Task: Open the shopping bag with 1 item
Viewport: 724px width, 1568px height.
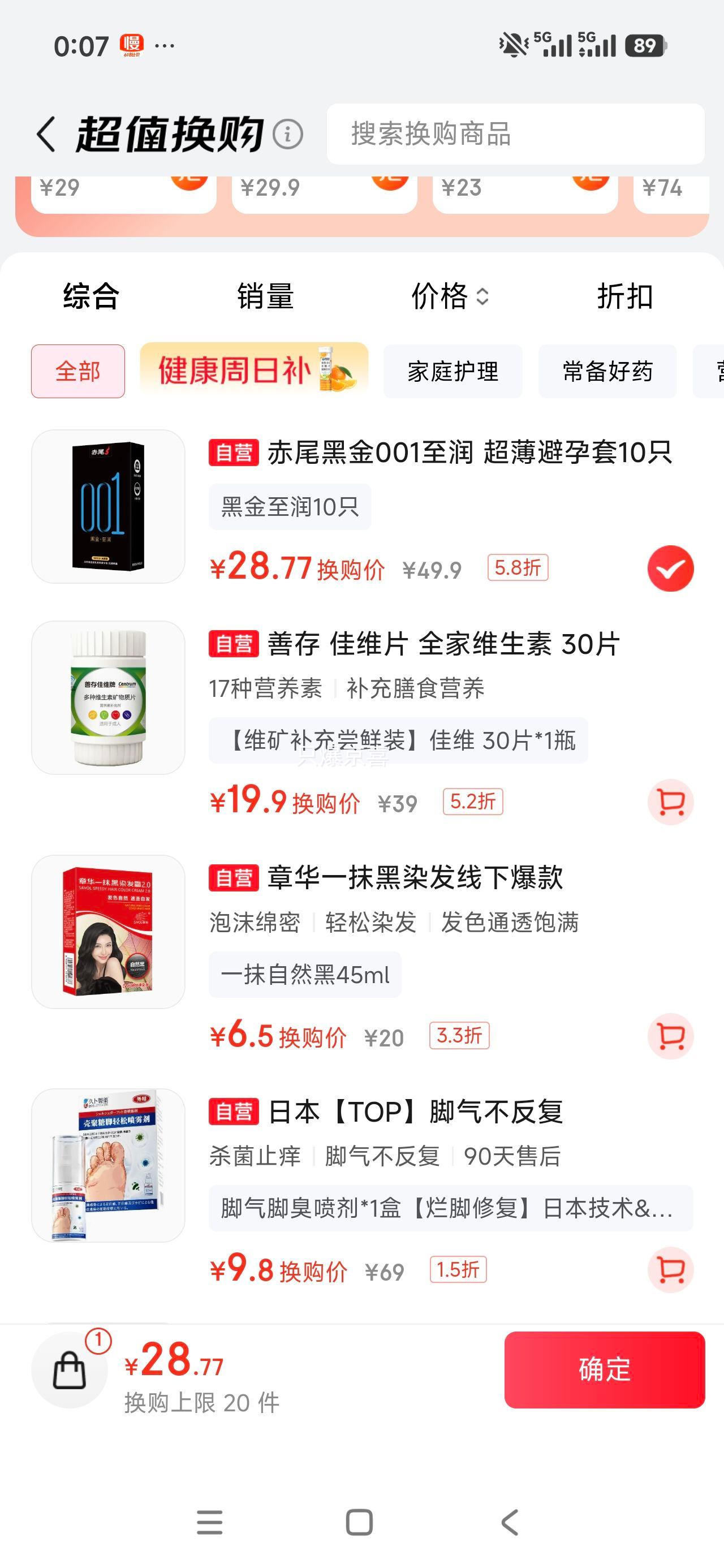Action: (x=70, y=1370)
